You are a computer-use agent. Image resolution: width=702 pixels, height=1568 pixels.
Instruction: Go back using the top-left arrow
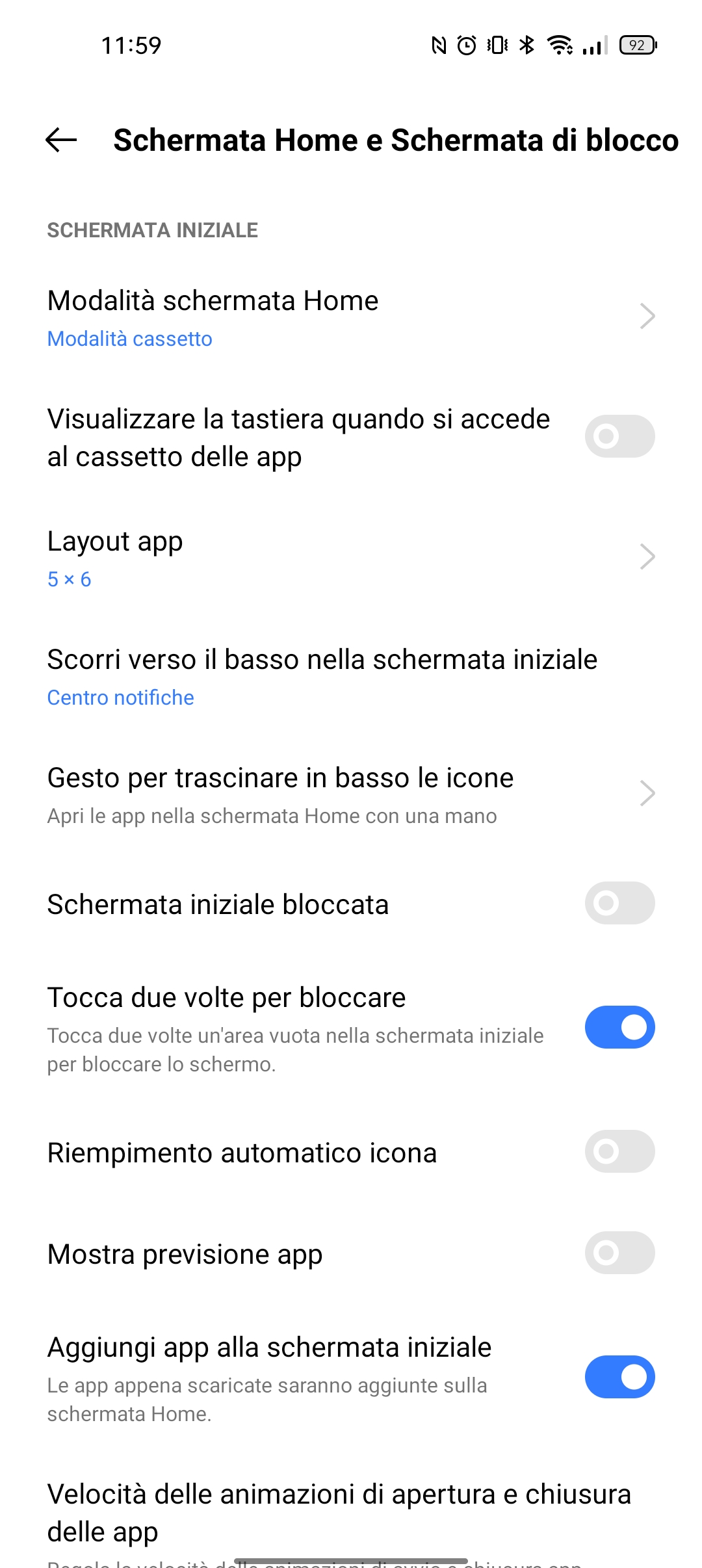61,140
